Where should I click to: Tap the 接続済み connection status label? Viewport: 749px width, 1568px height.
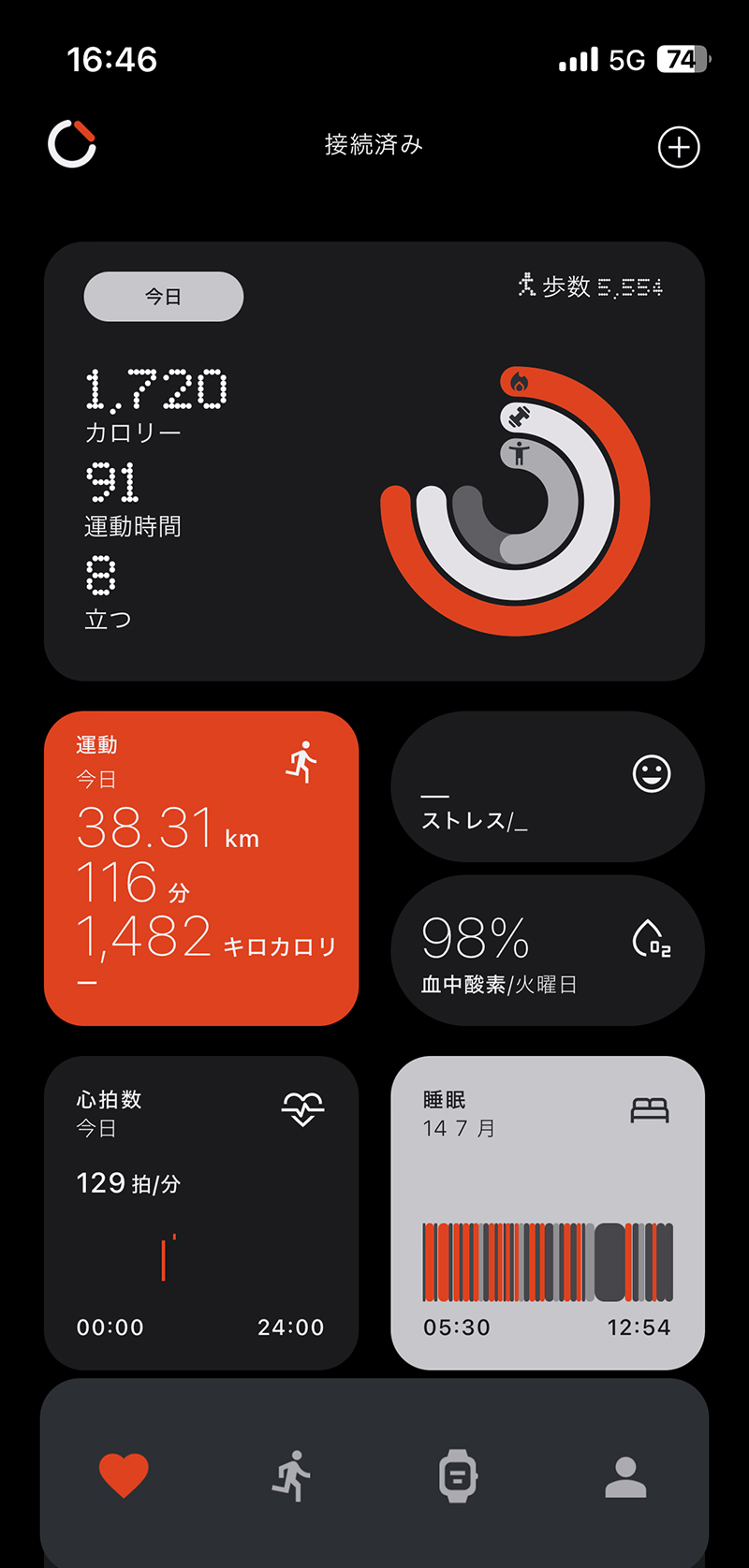tap(374, 144)
